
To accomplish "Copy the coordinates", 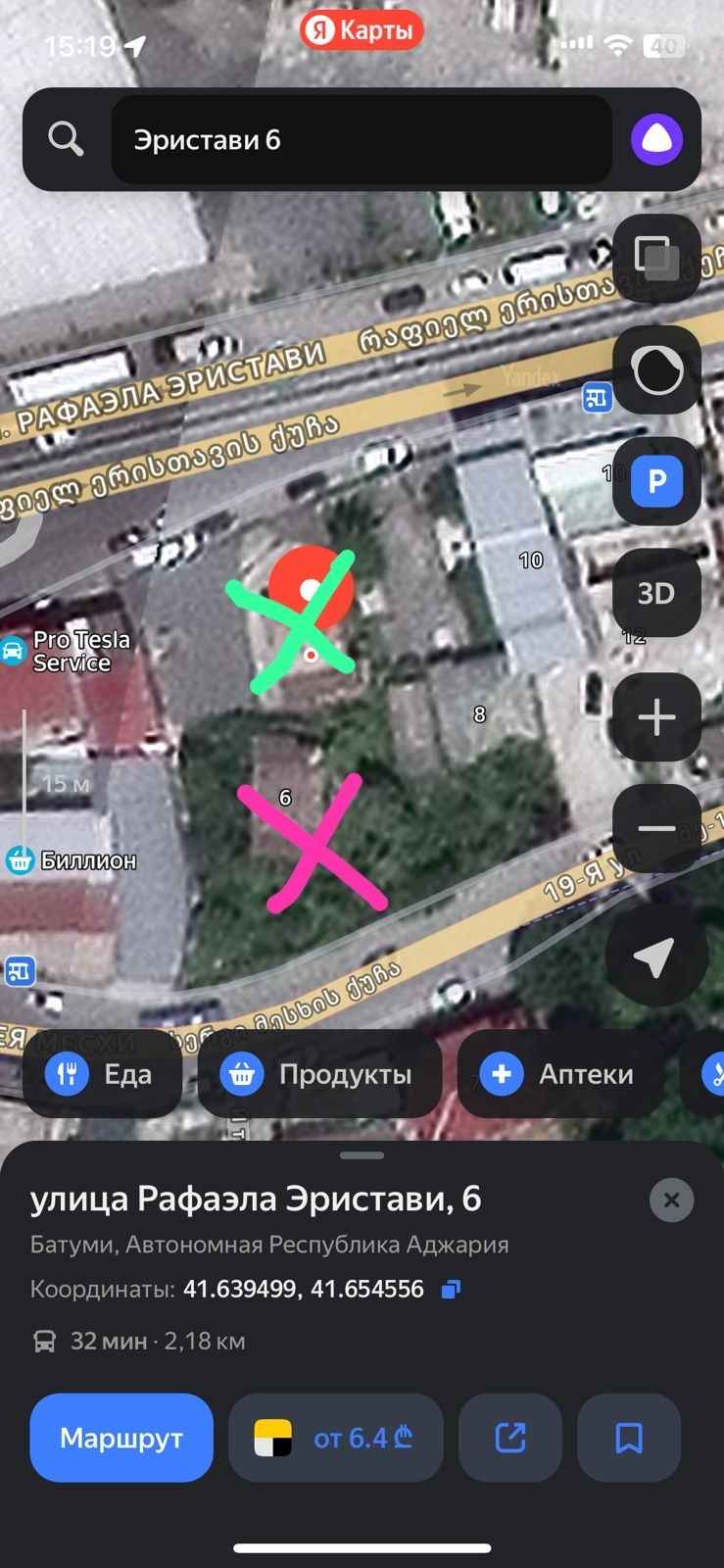I will 451,1289.
